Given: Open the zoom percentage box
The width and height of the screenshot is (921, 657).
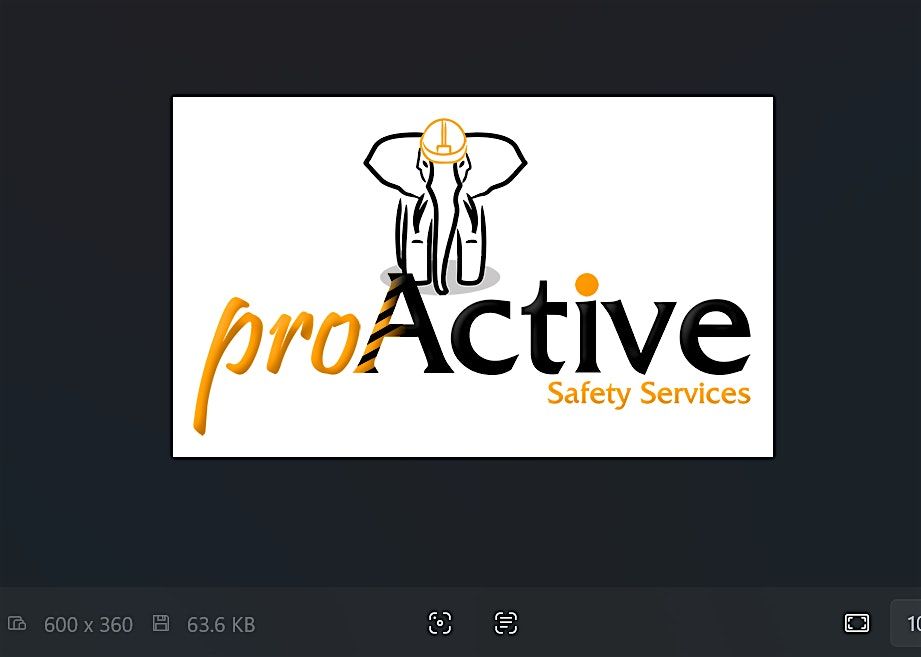Looking at the screenshot, I should (x=908, y=624).
